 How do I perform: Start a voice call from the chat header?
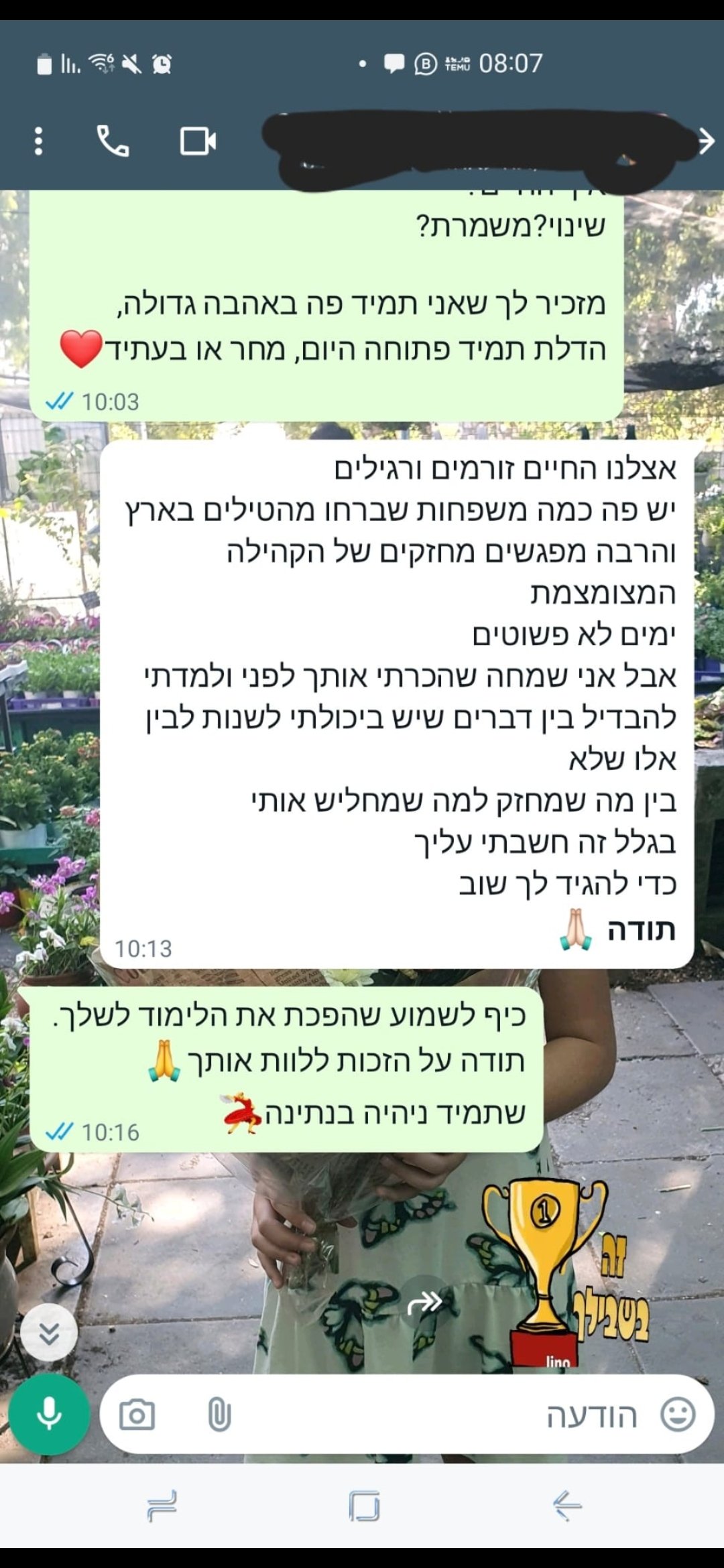click(x=111, y=141)
